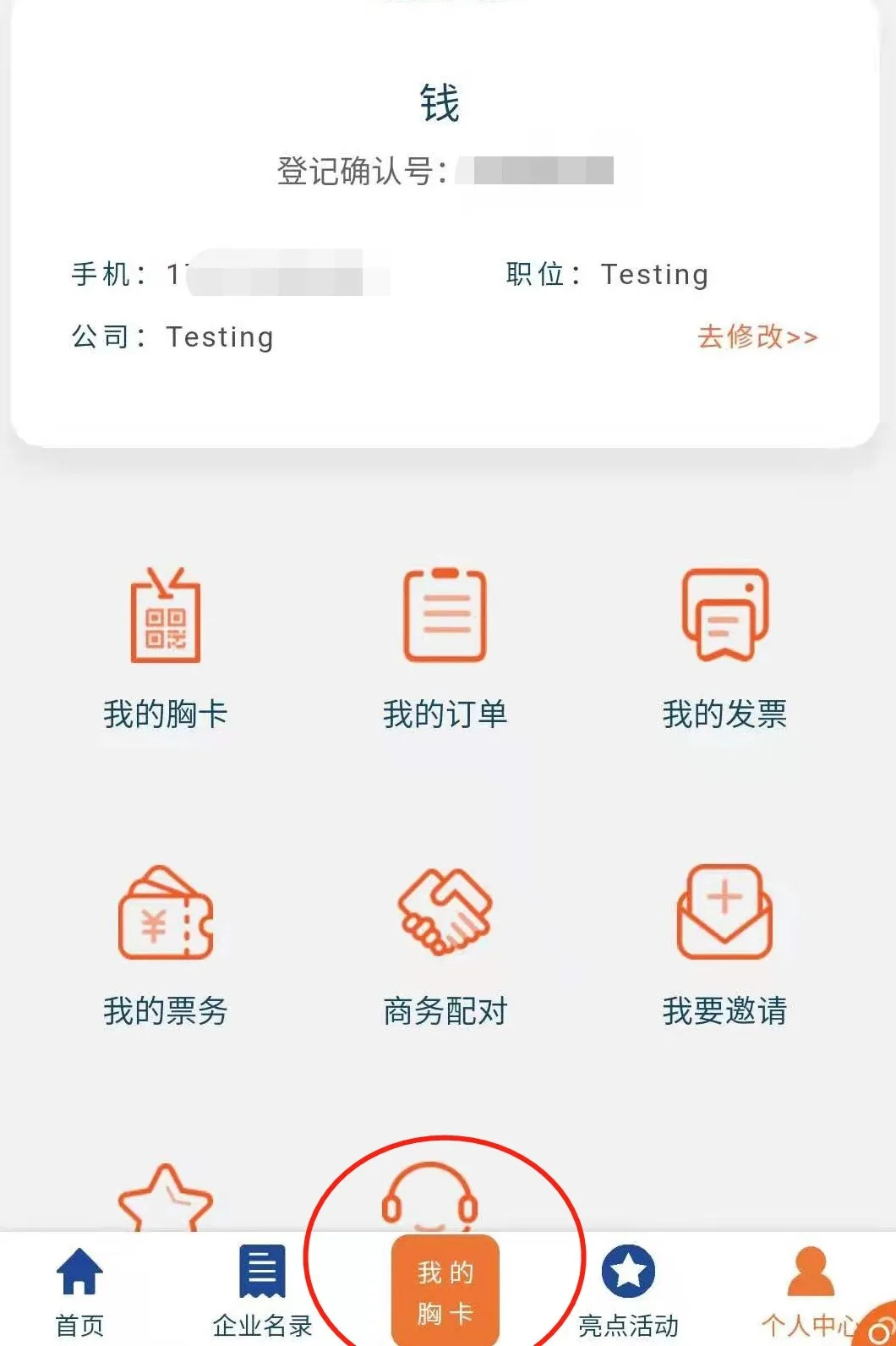Click the 去修改>> edit link
The image size is (896, 1346).
point(756,337)
